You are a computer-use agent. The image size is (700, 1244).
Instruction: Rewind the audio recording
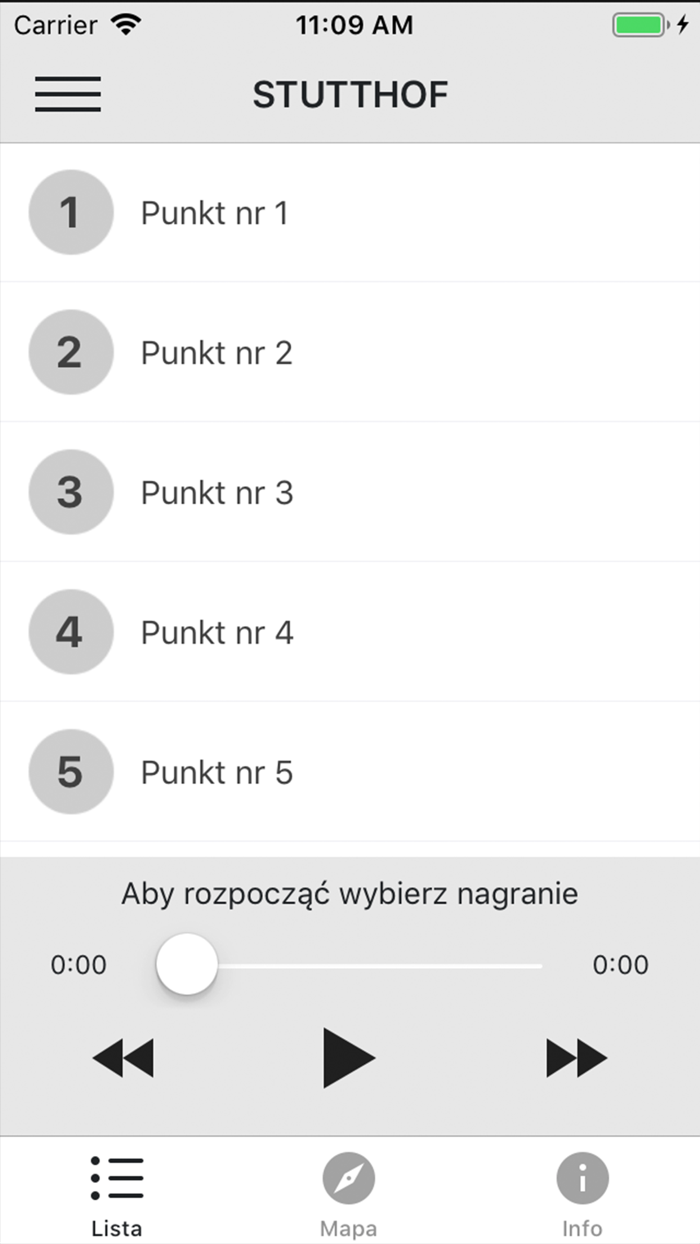123,1057
